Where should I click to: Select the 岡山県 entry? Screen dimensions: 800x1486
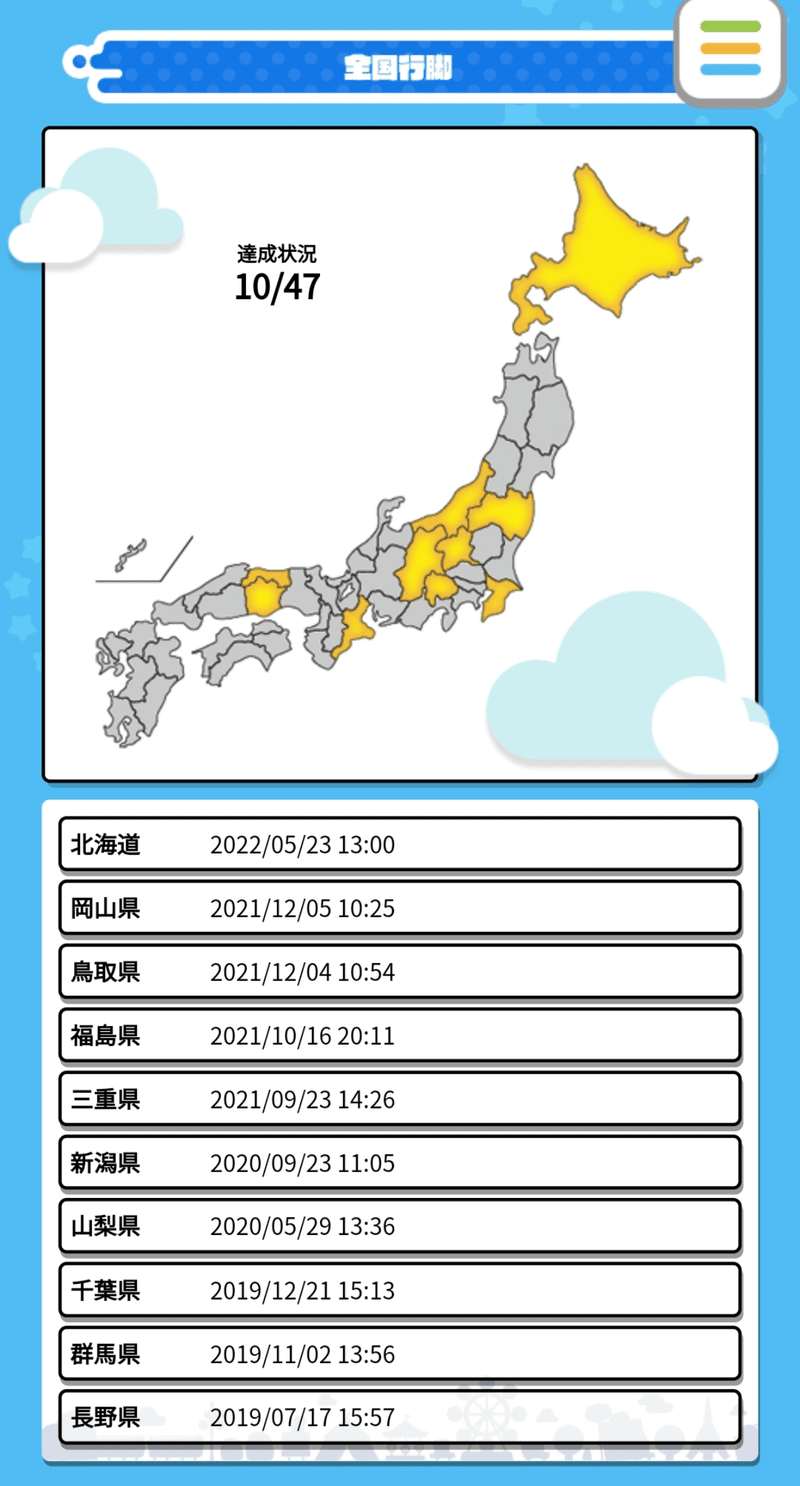[x=400, y=909]
